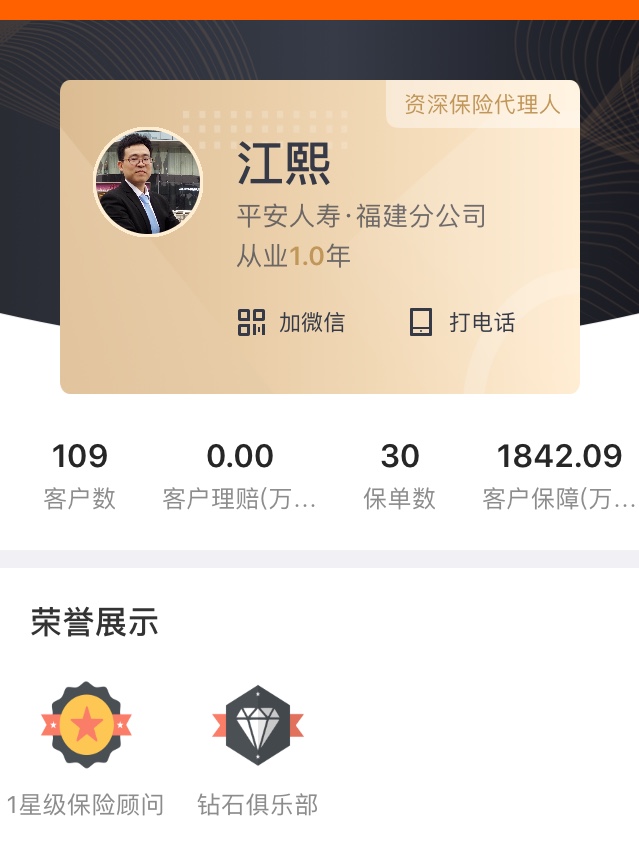Tap 加微信 to add agent on WeChat
639x867 pixels.
pyautogui.click(x=291, y=322)
